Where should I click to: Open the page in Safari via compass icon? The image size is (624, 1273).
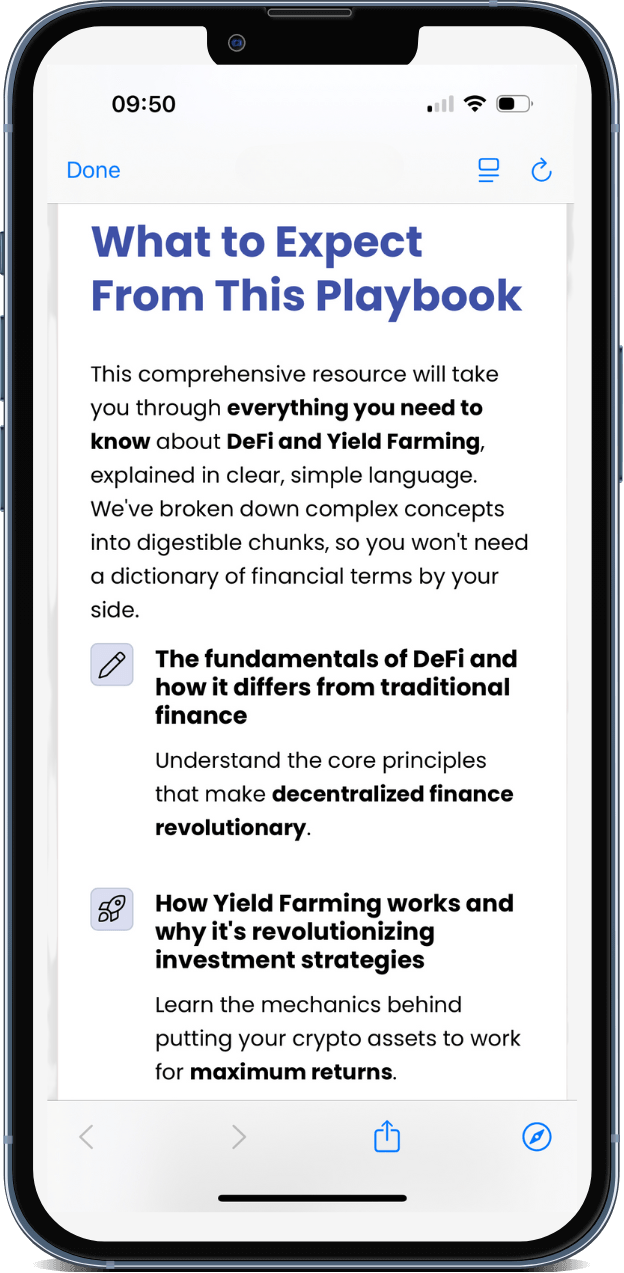(x=537, y=1137)
